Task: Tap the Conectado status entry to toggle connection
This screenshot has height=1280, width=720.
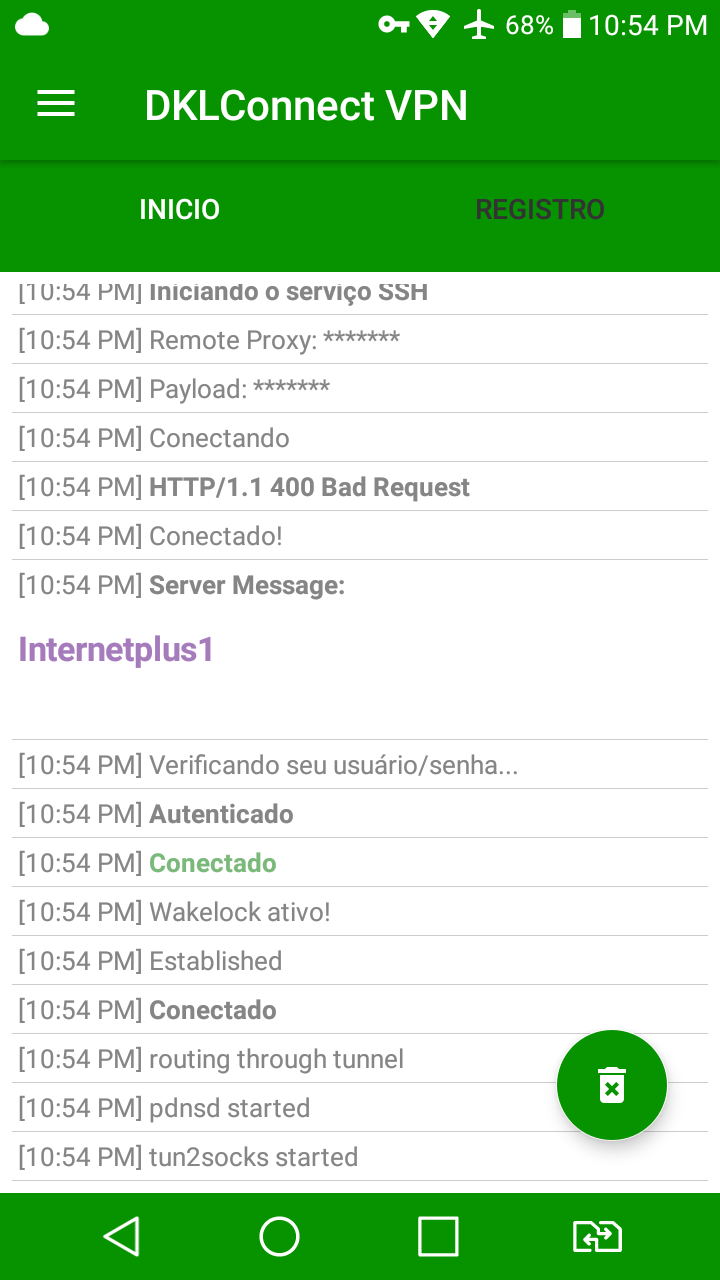Action: (x=213, y=862)
